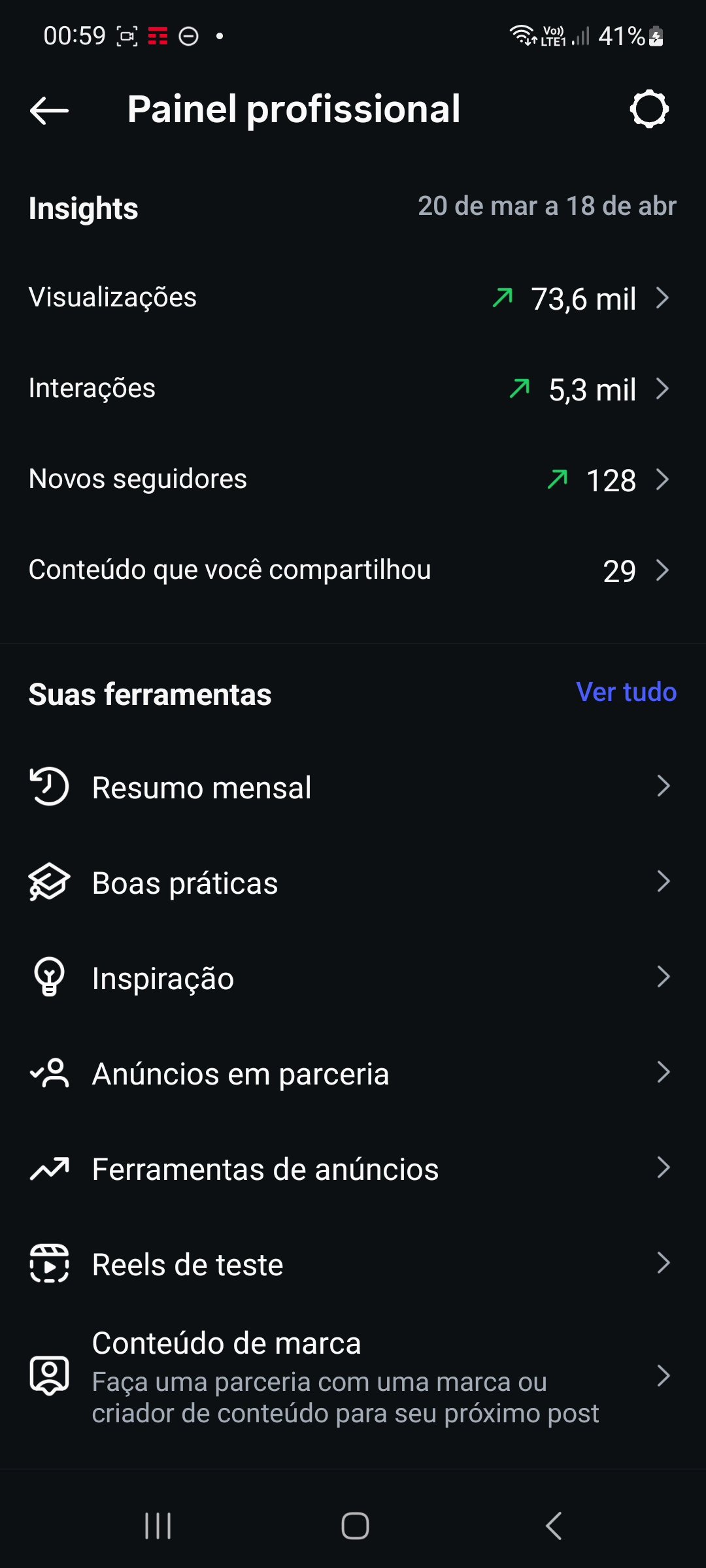Image resolution: width=706 pixels, height=1568 pixels.
Task: Open Ferramentas de anúncios
Action: click(x=353, y=1168)
